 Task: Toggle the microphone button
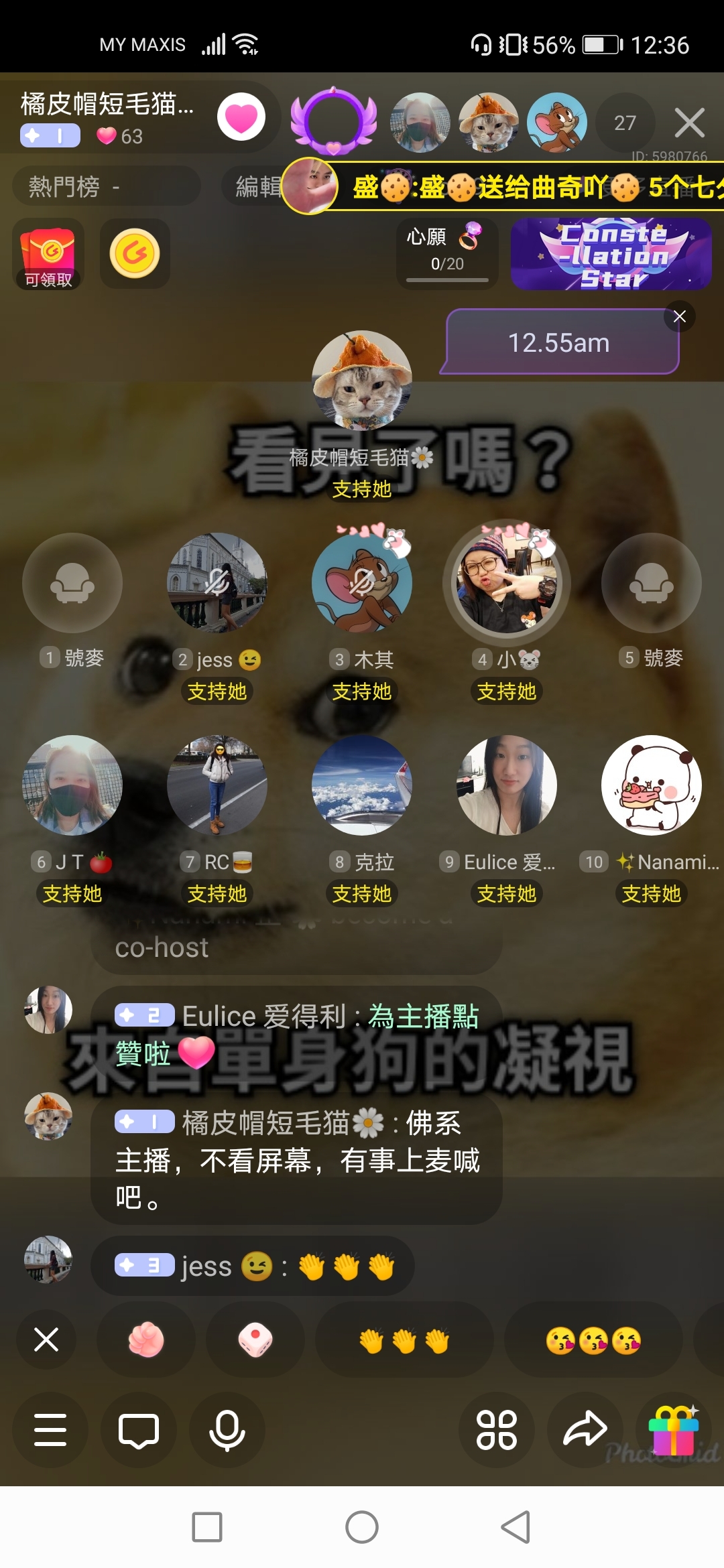(x=227, y=1431)
